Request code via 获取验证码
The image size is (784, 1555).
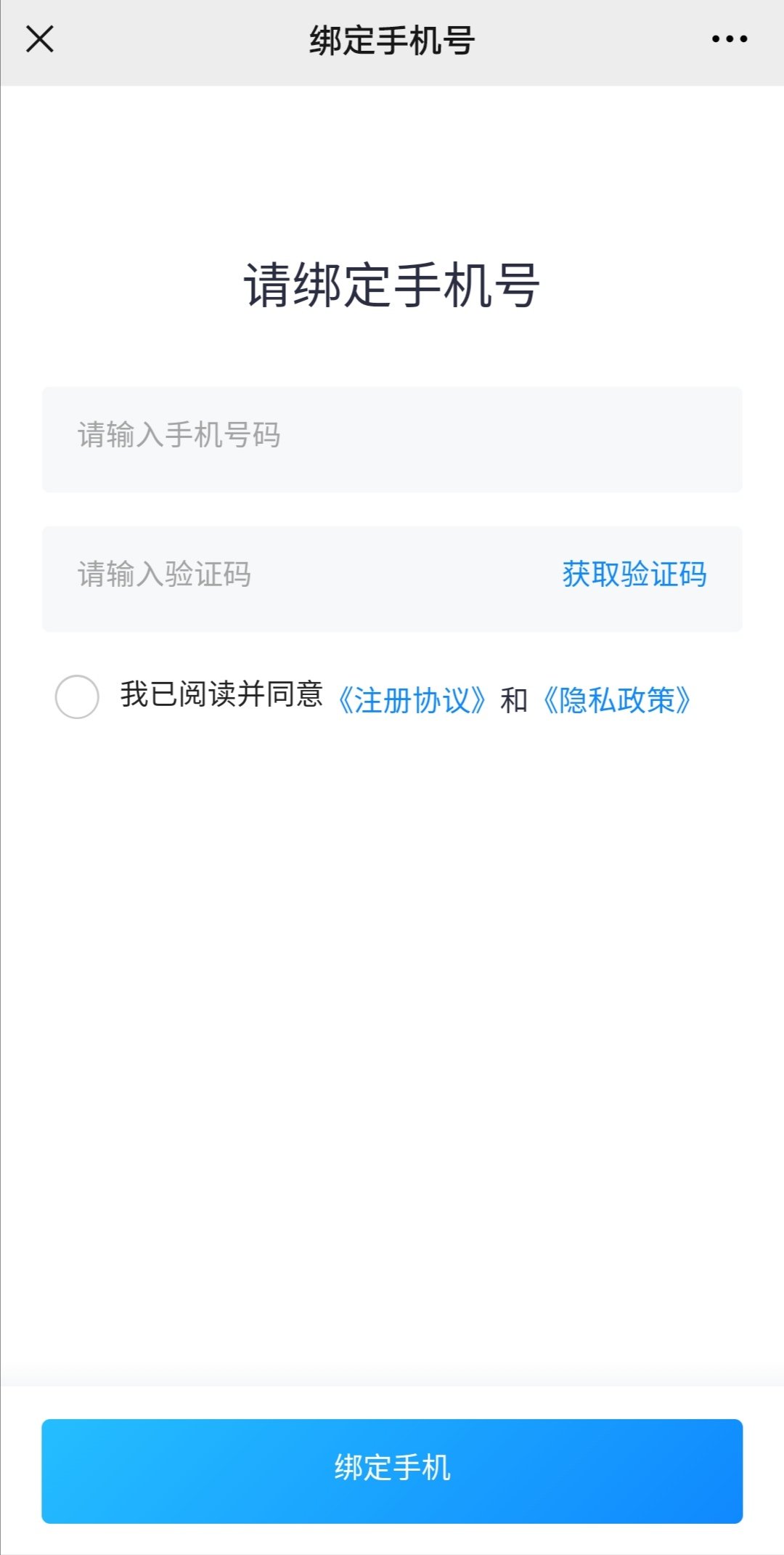point(634,575)
